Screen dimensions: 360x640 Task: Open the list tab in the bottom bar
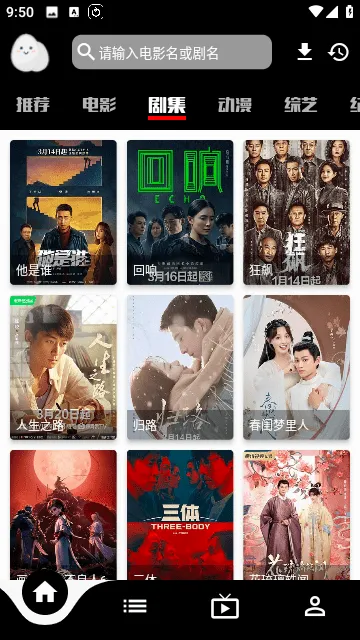pos(135,606)
